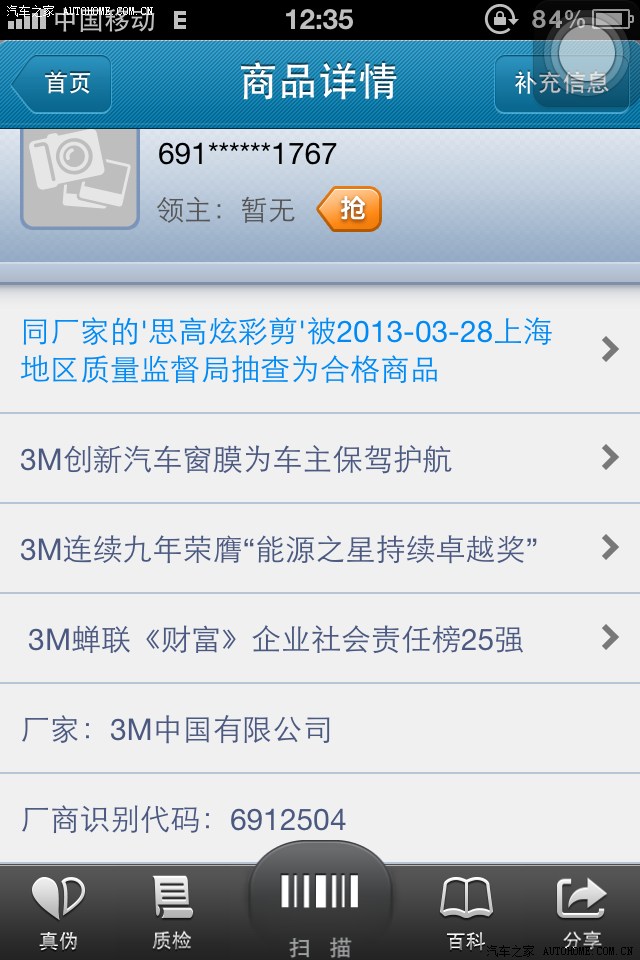
Task: Go back to 首页
Action: tap(62, 84)
